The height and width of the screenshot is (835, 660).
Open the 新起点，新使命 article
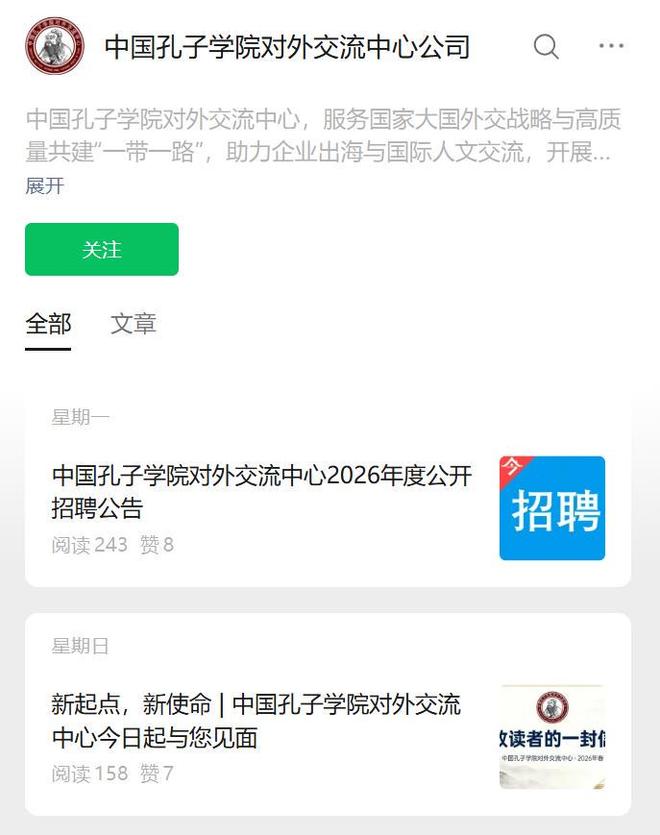256,721
